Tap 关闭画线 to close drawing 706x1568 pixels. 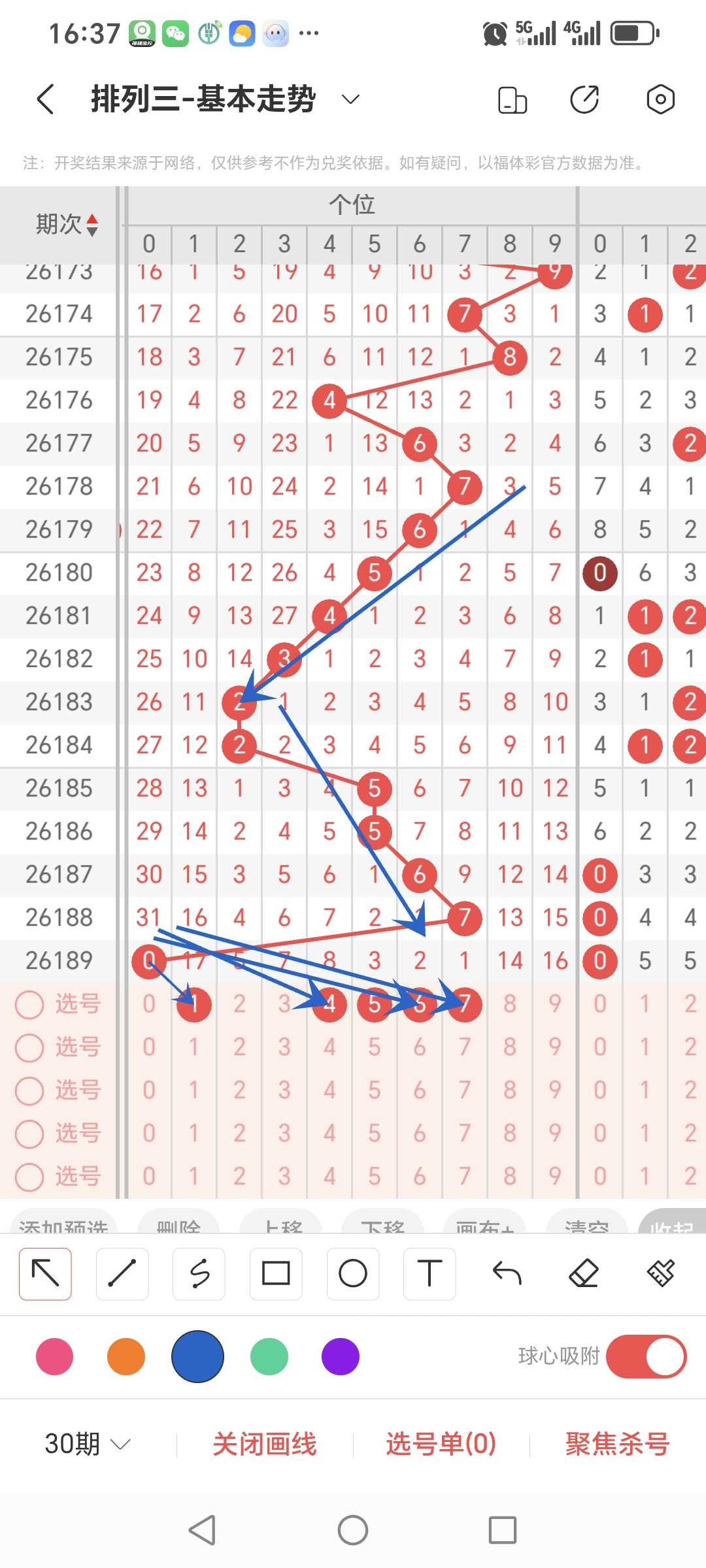tap(265, 1444)
